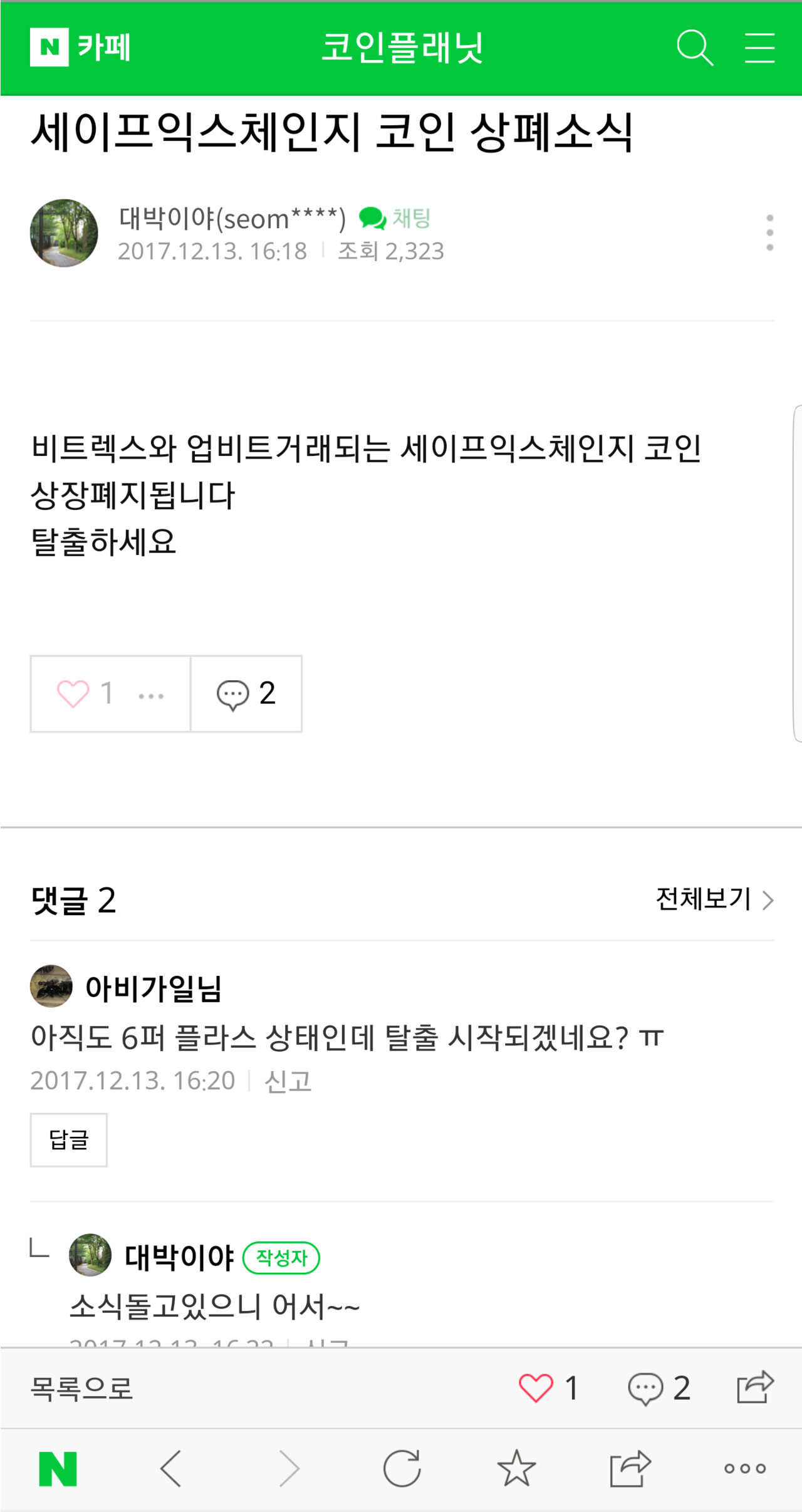This screenshot has width=802, height=1512.
Task: Open the hamburger menu at top right
Action: 759,49
